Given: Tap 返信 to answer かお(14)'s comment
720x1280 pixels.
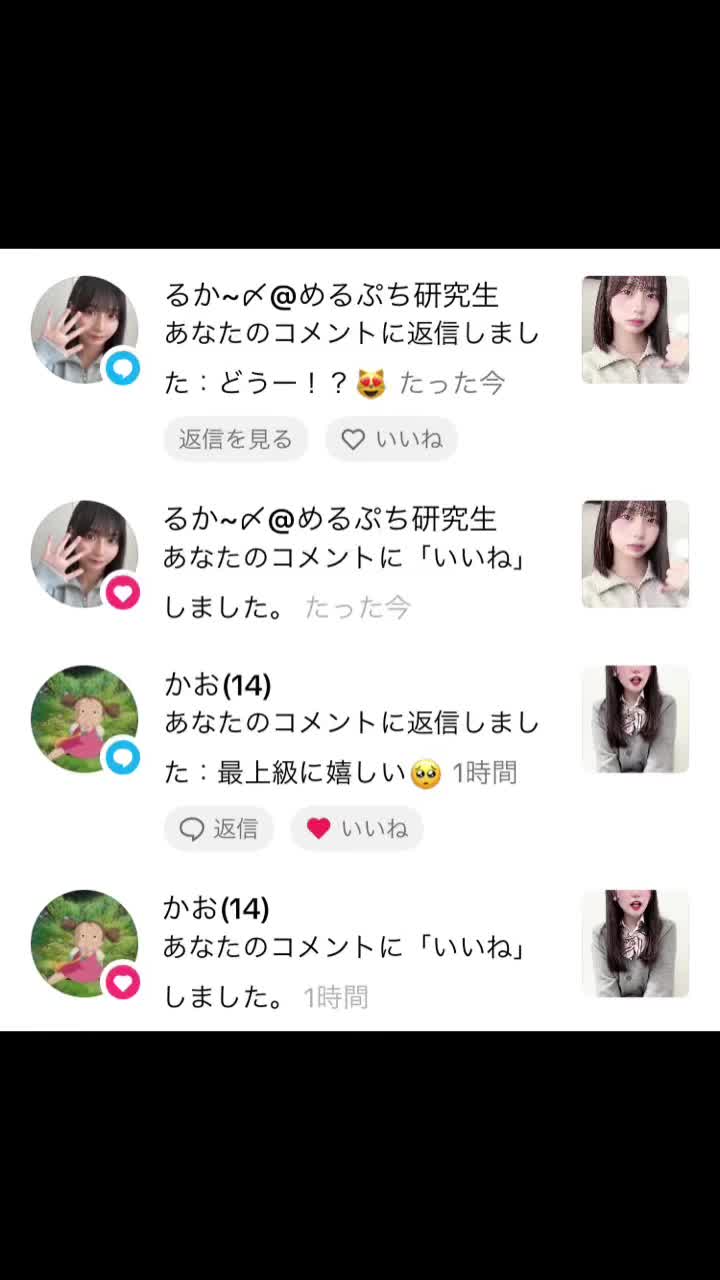Looking at the screenshot, I should [218, 828].
